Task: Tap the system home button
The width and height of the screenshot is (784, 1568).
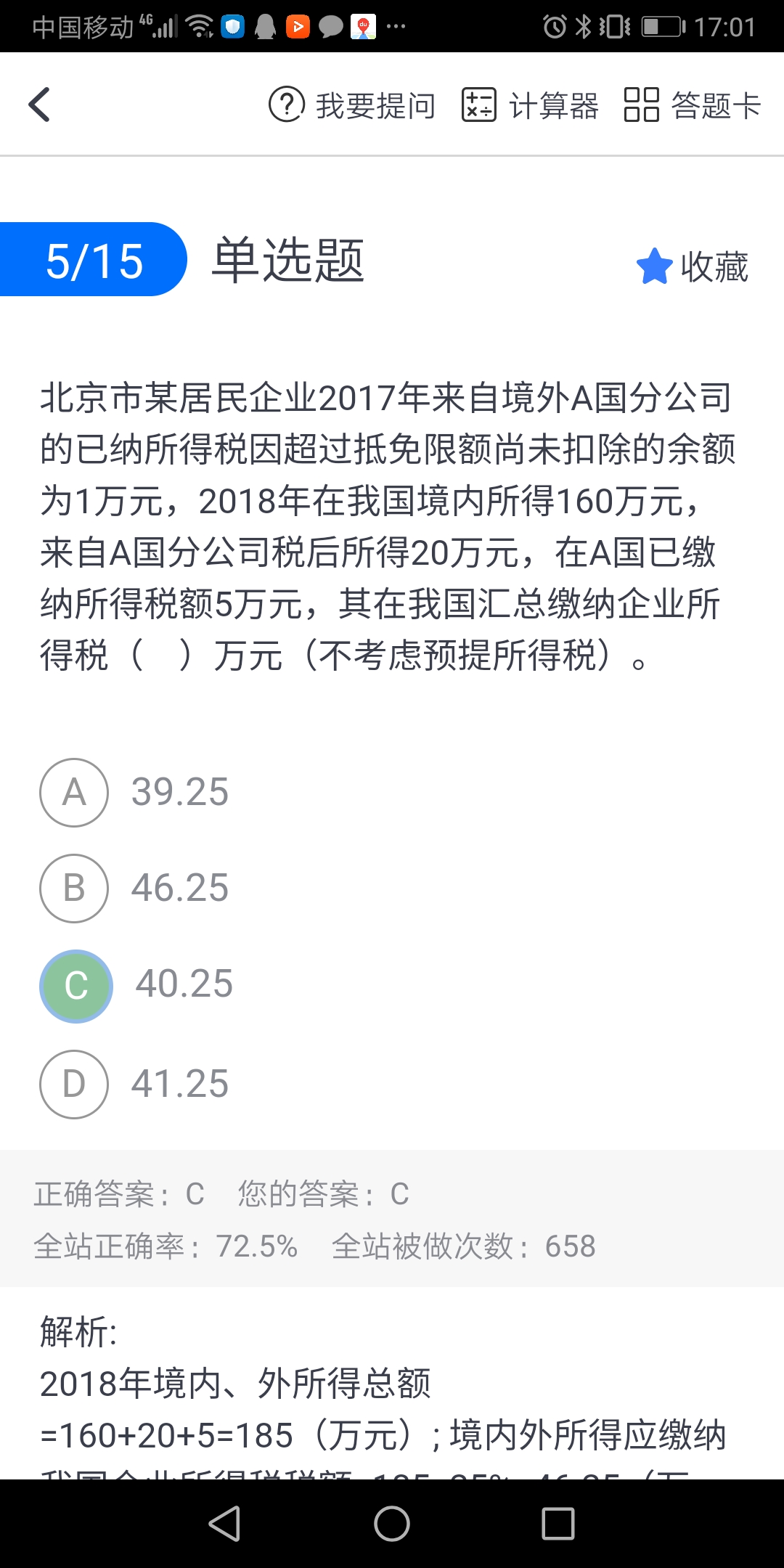Action: pyautogui.click(x=392, y=1523)
